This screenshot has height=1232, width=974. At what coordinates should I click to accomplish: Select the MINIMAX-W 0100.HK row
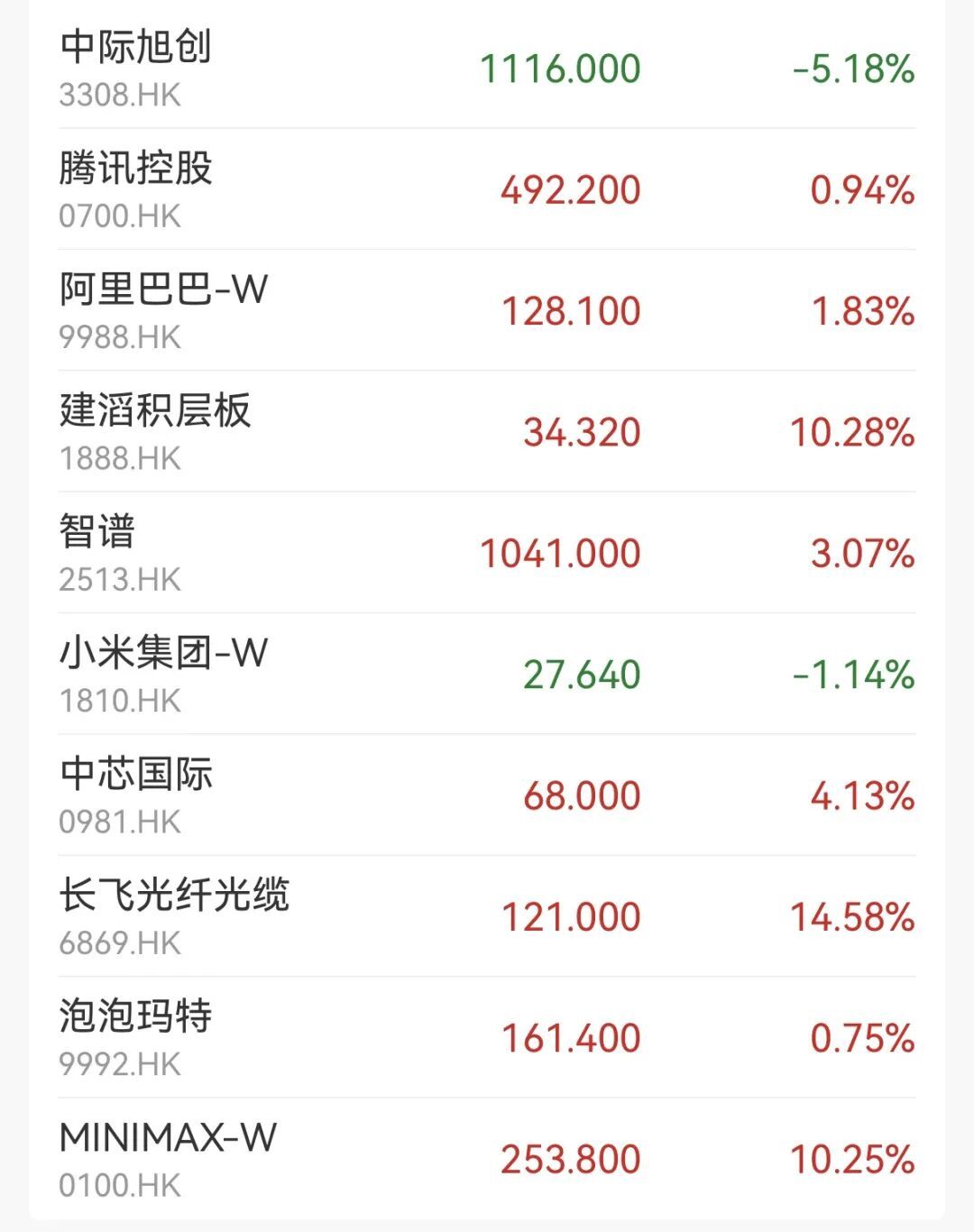coord(487,1158)
